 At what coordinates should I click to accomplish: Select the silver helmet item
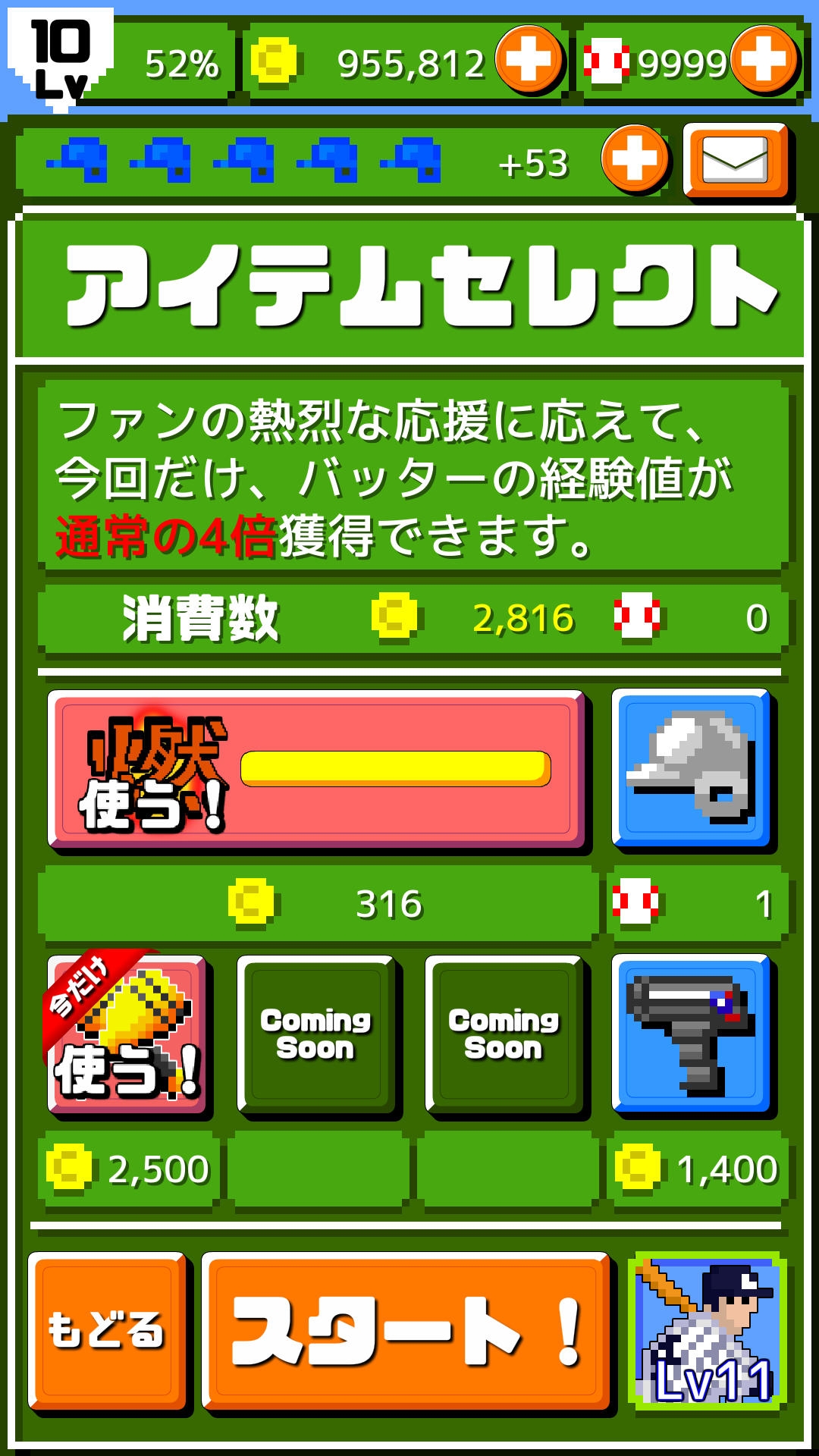click(x=691, y=768)
